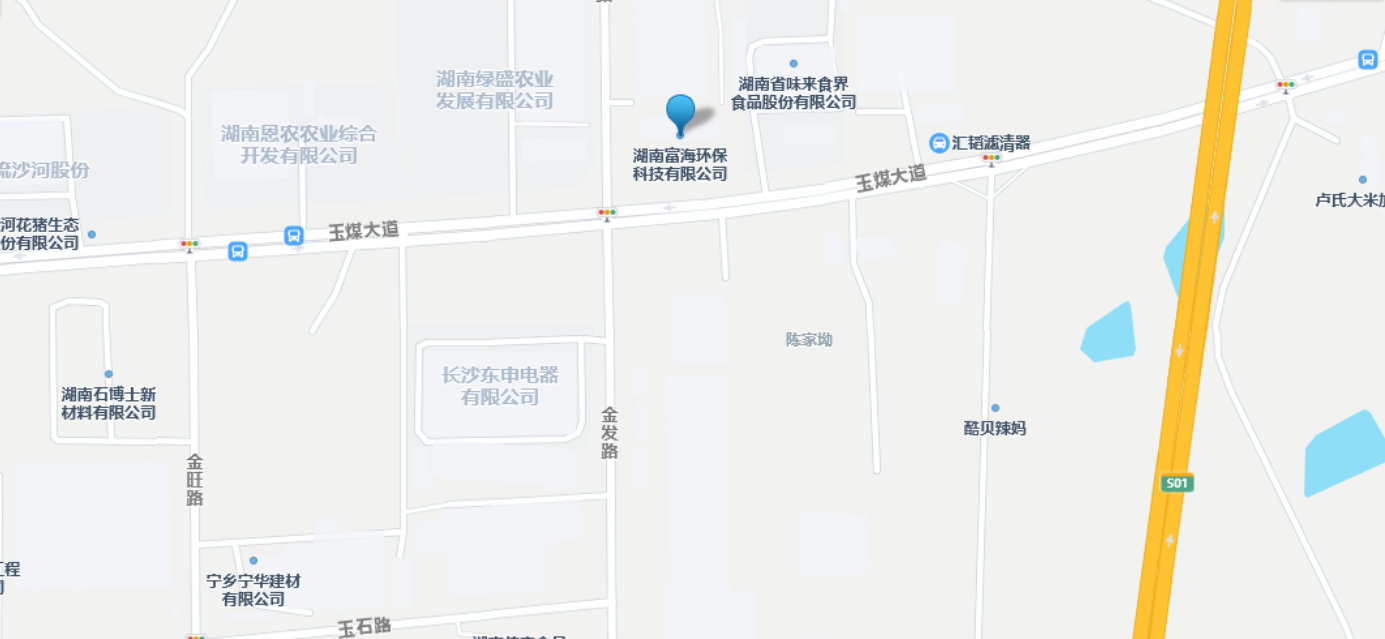
Task: Tap the blue location pin for 湖南富海环保科技有限公司
Action: pos(680,111)
